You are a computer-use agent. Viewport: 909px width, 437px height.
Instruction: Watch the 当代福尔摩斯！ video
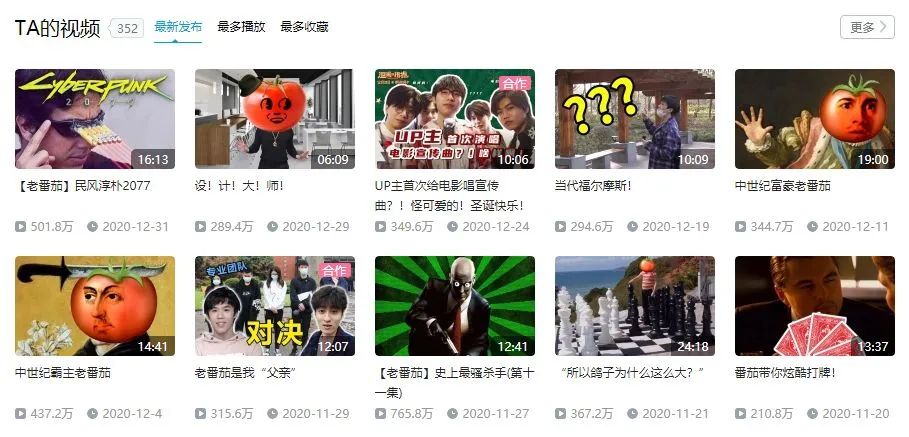pos(634,119)
